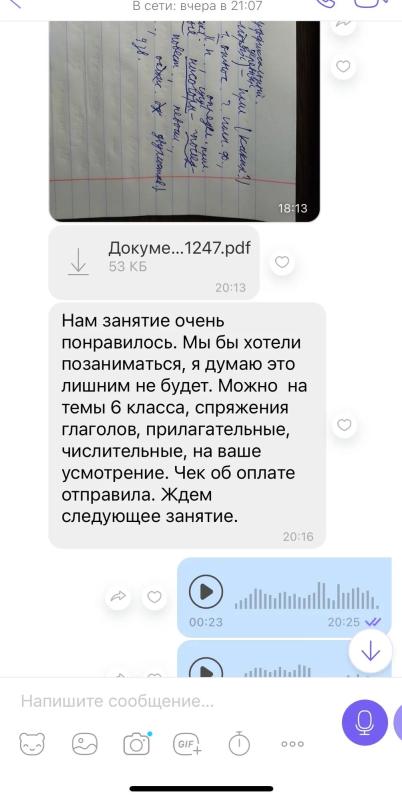Play the 00:23 voice message
402x800 pixels.
(x=206, y=592)
